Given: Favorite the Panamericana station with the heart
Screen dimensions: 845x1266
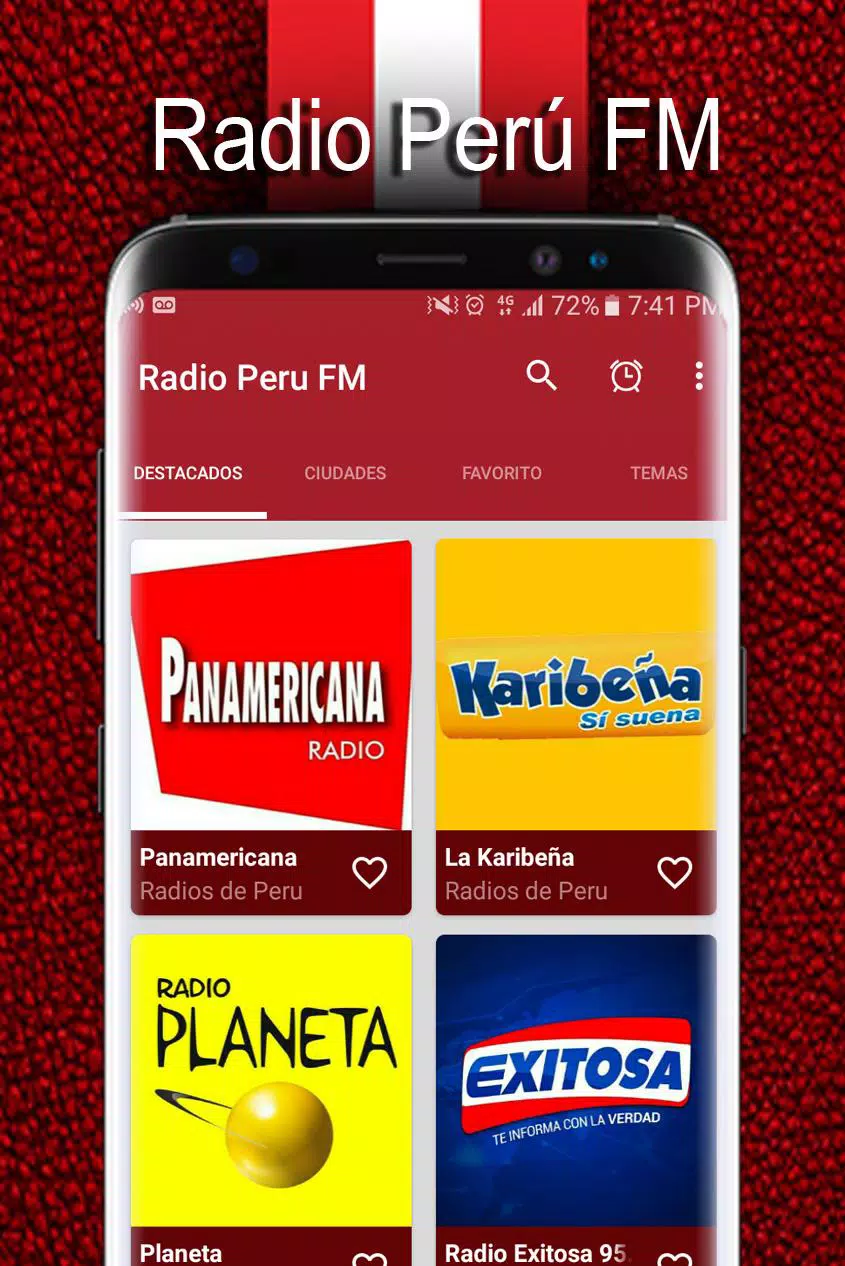Looking at the screenshot, I should [370, 872].
